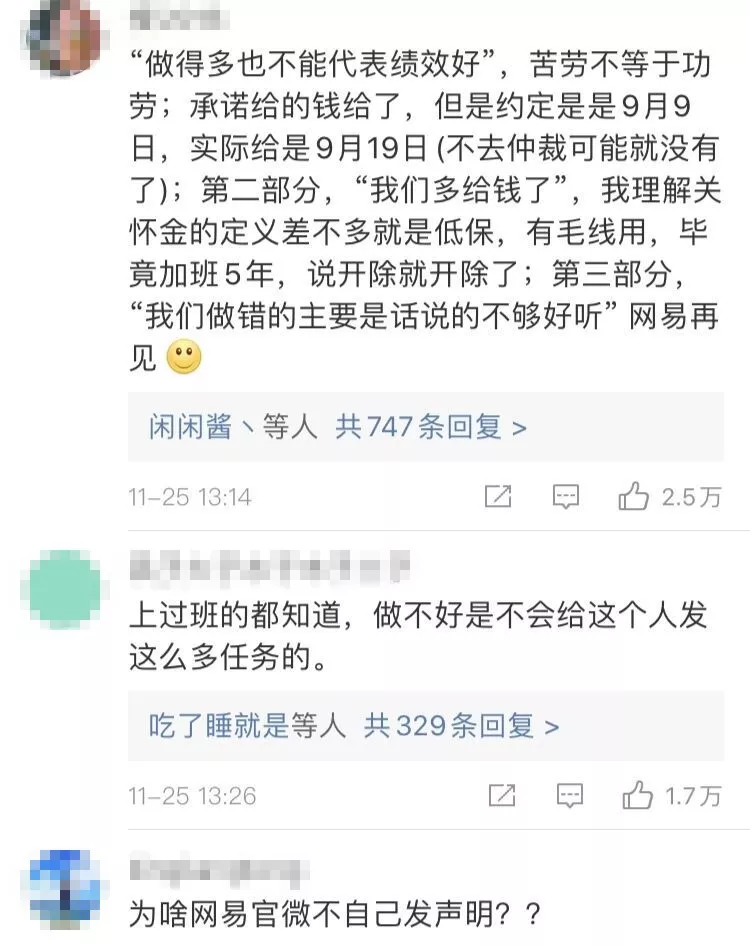The image size is (750, 946).
Task: Open avatar of the first commenter
Action: [64, 38]
